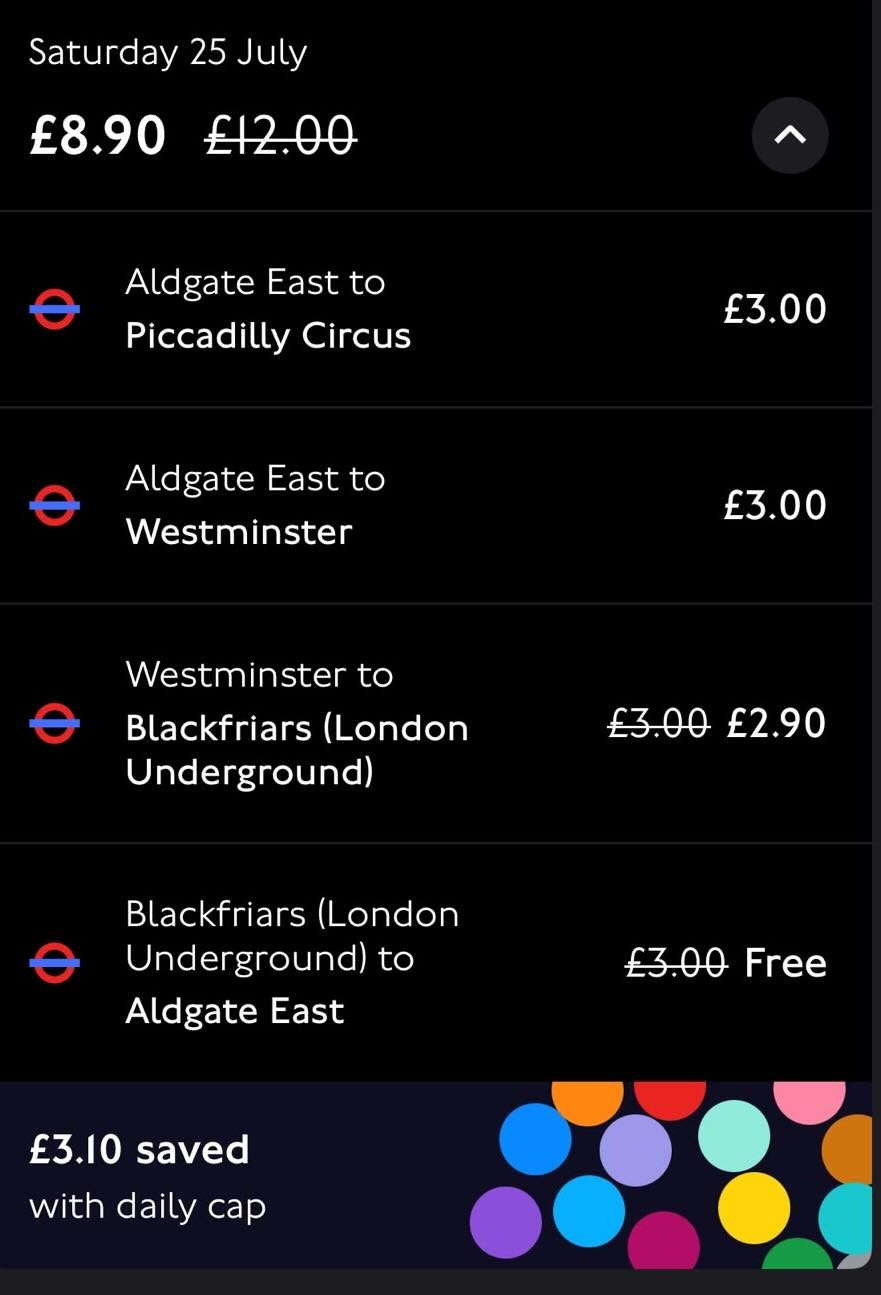Collapse the Saturday 25 July journey list
Screen dimensions: 881x1295
(x=789, y=135)
